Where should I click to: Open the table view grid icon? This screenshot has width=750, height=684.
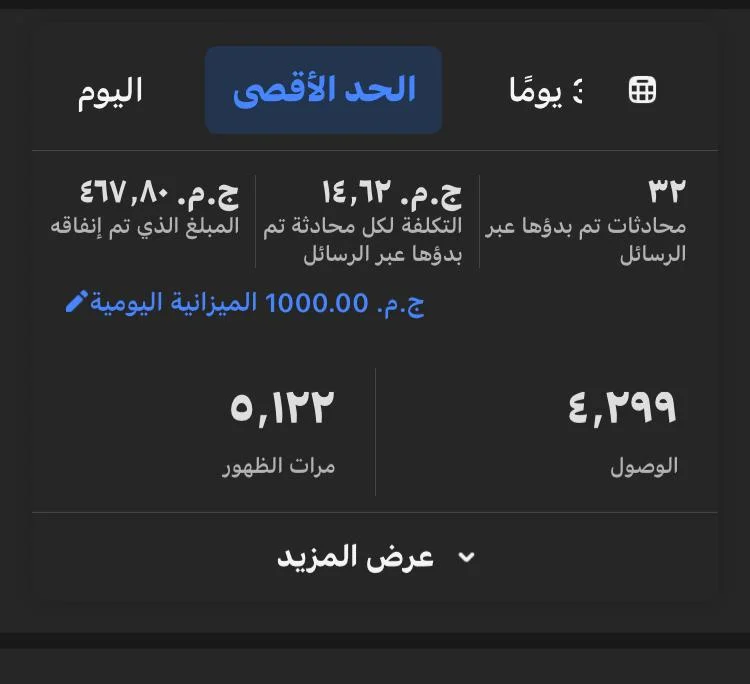642,90
